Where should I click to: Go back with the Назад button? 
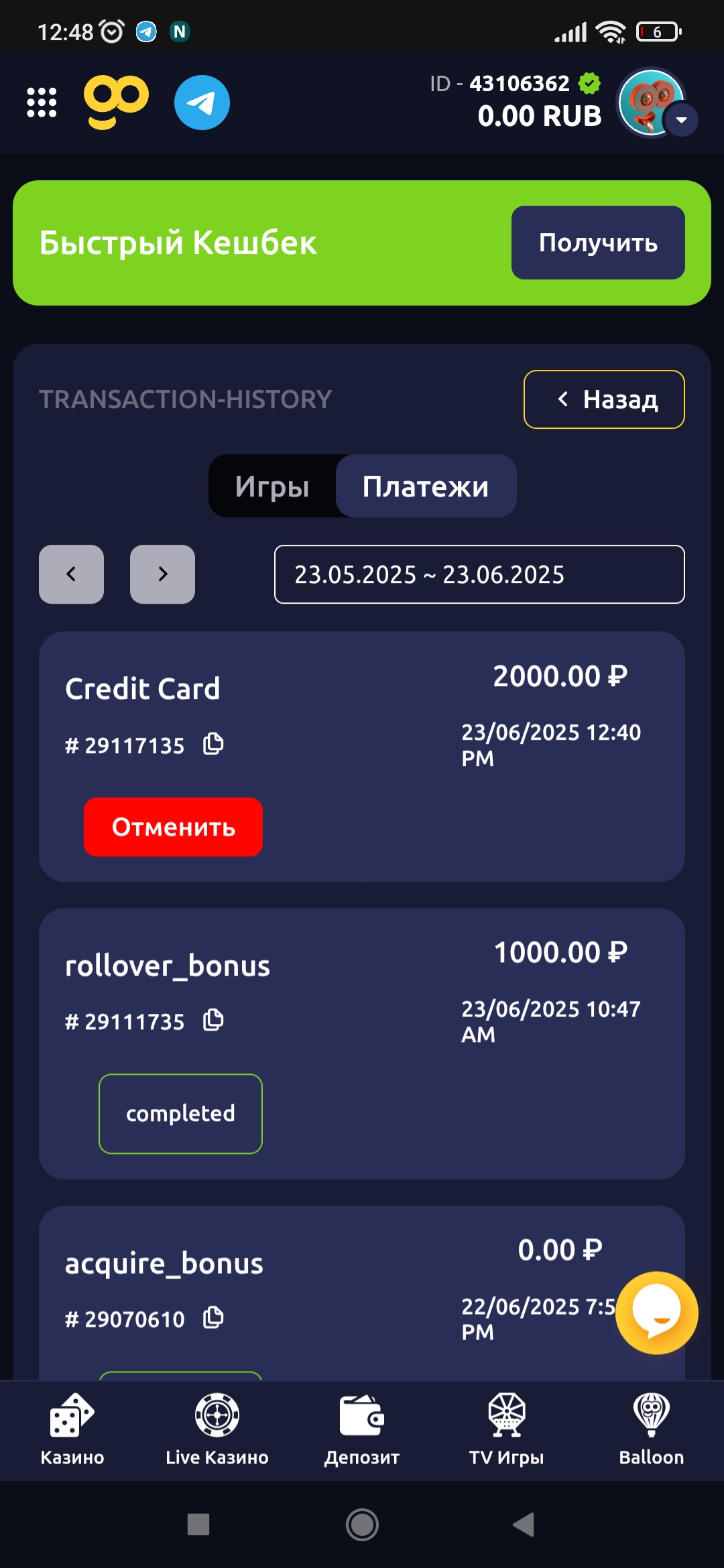pyautogui.click(x=603, y=399)
